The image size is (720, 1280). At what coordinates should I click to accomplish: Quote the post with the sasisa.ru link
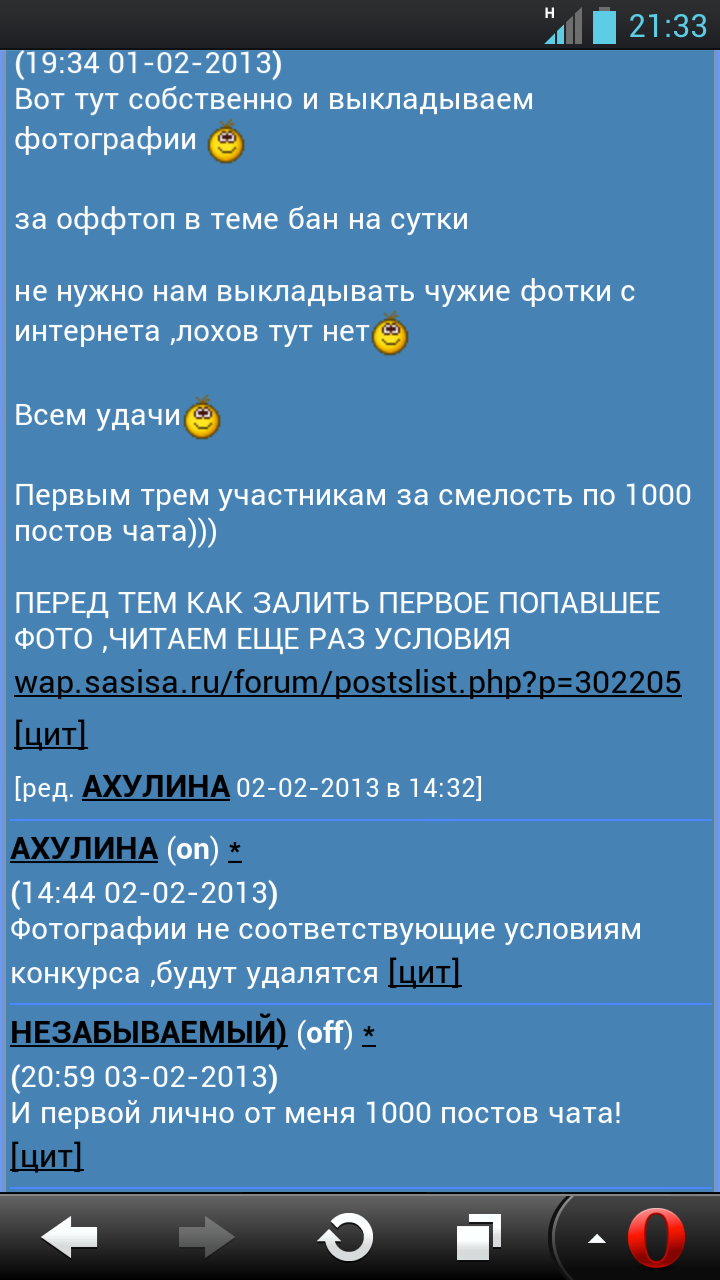pos(50,735)
